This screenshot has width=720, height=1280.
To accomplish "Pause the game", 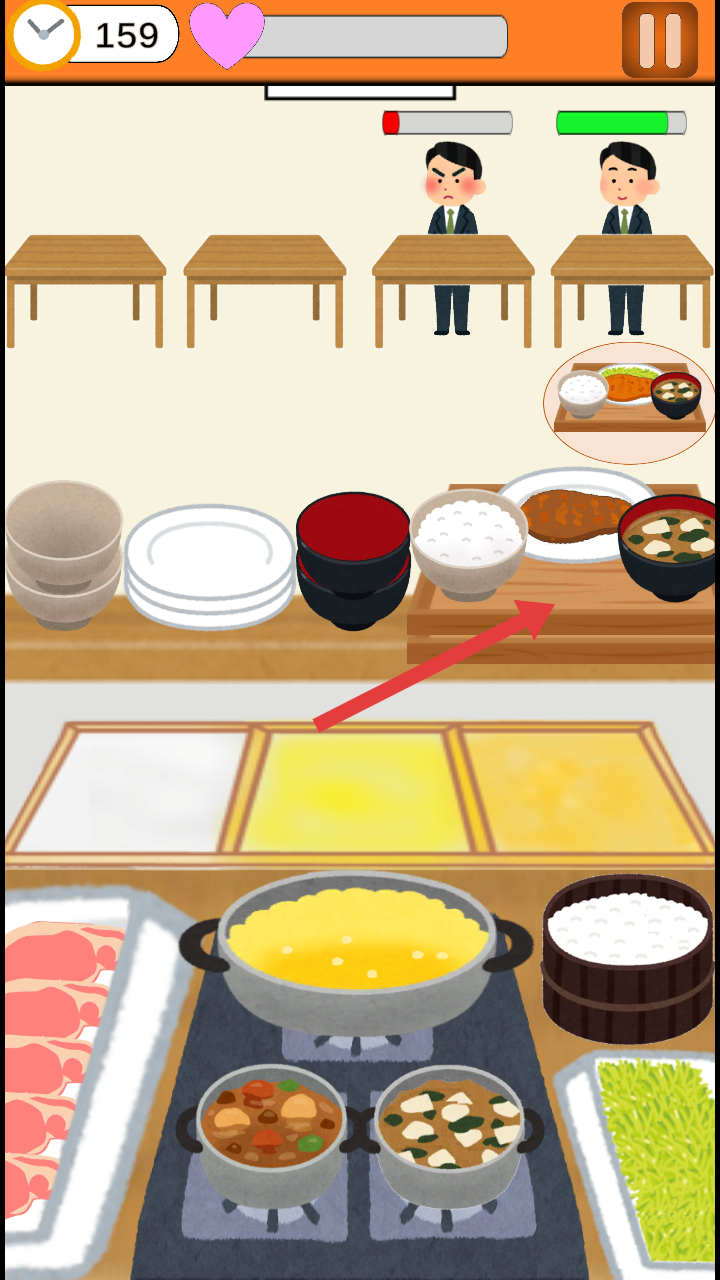I will 660,40.
